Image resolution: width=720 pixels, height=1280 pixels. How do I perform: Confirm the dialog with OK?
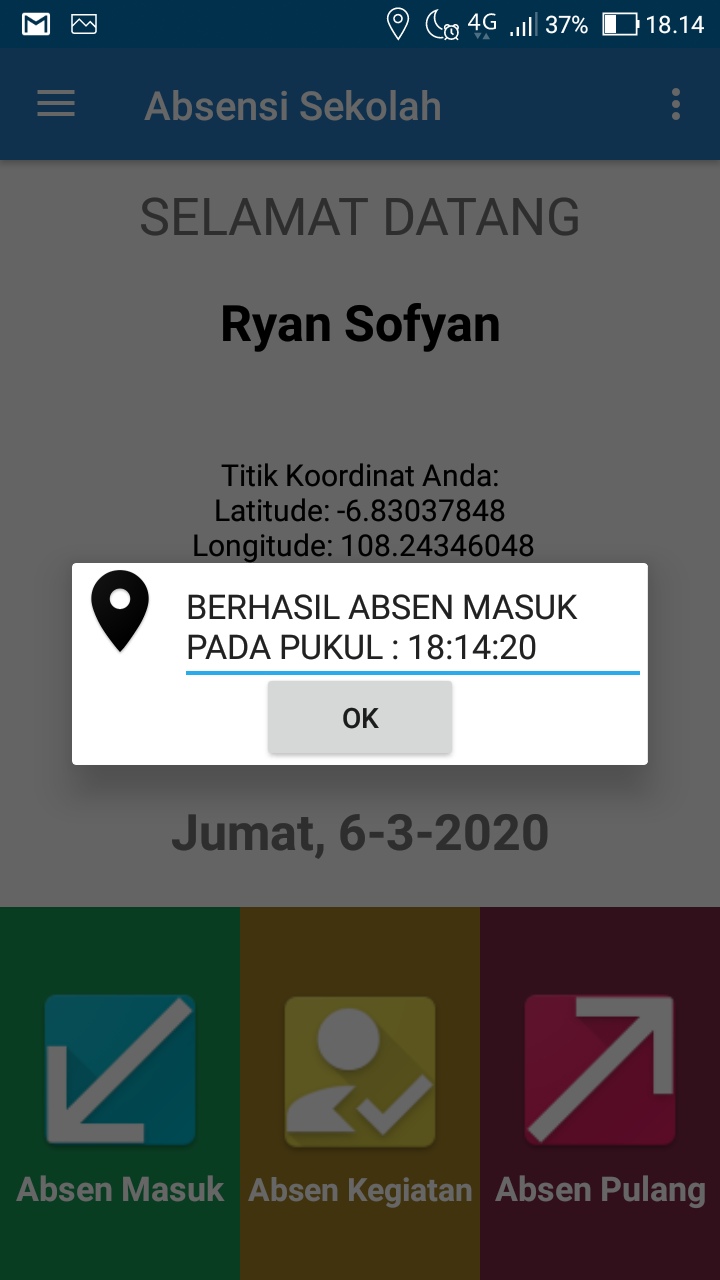click(x=360, y=718)
